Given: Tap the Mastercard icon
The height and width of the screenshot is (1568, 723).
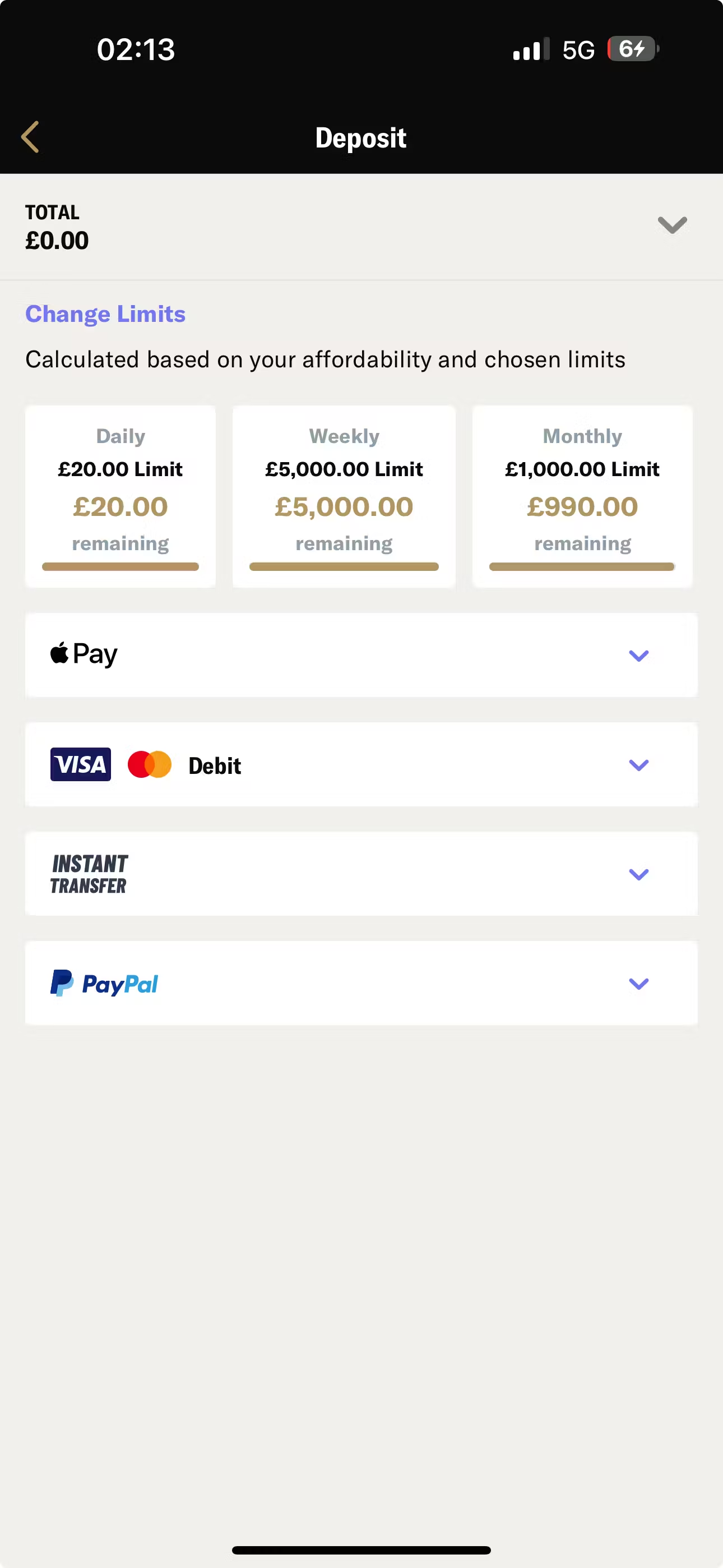Looking at the screenshot, I should tap(149, 764).
